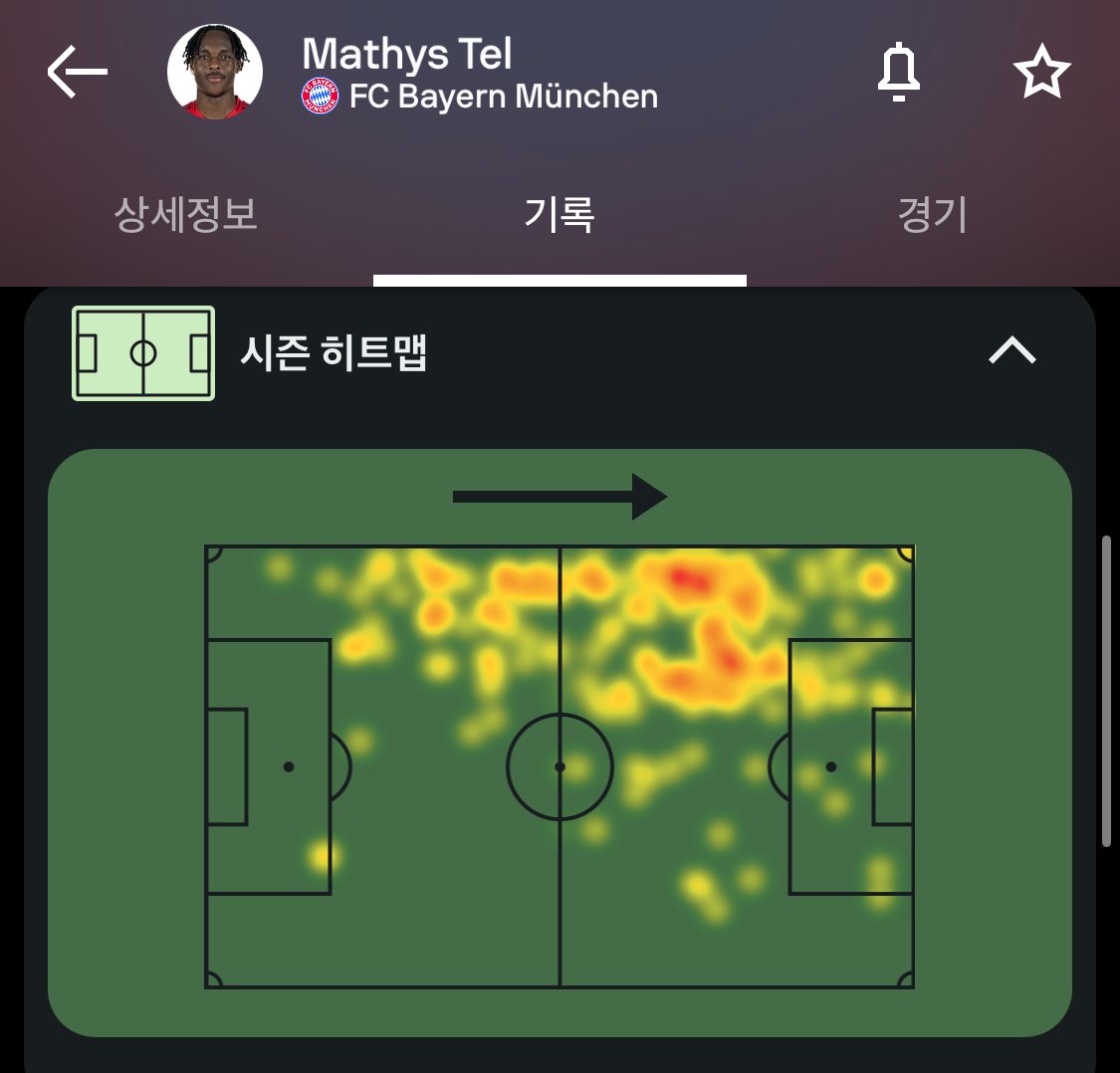Go back using the arrow icon
1120x1073 pixels.
click(78, 72)
